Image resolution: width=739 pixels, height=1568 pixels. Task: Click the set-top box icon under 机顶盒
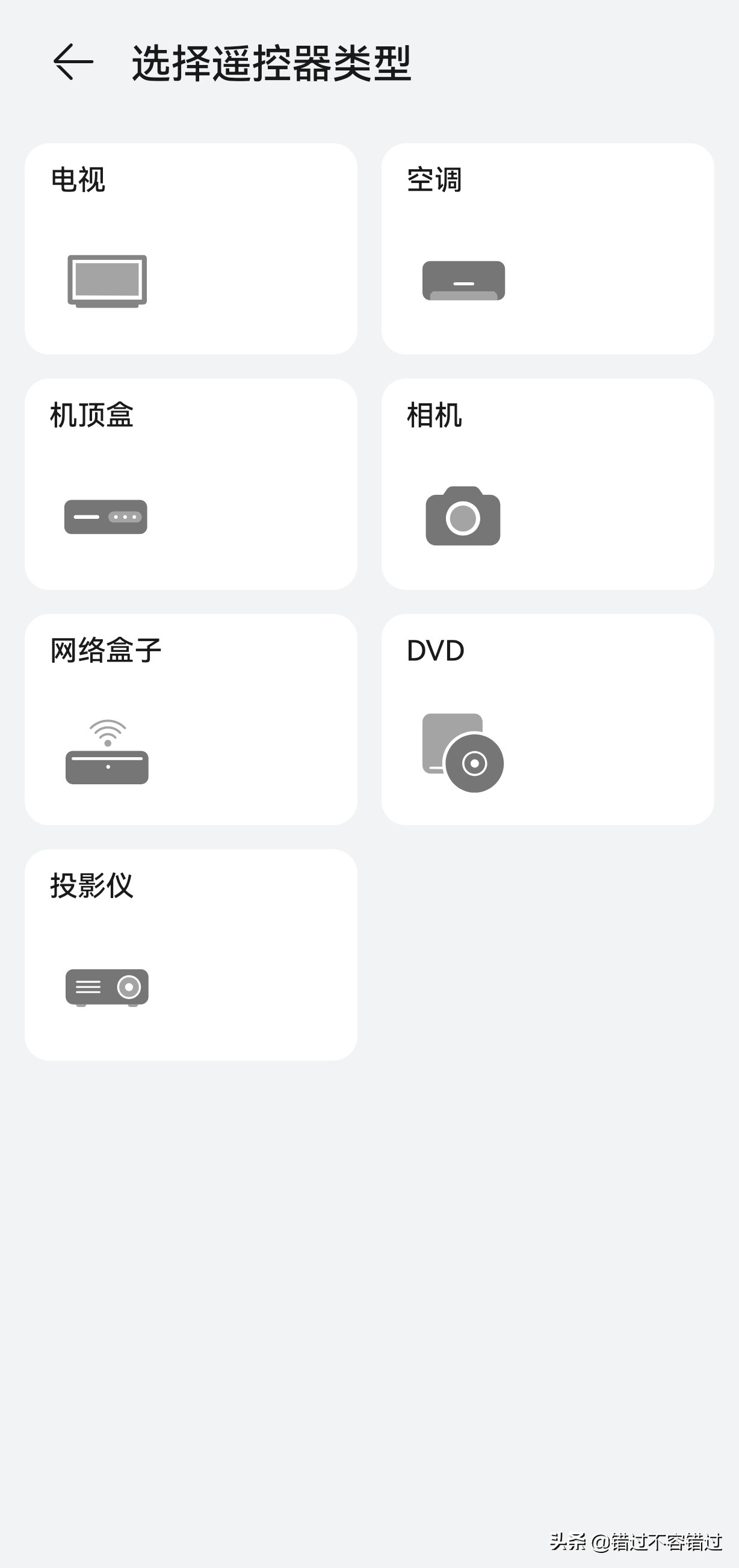pos(106,517)
